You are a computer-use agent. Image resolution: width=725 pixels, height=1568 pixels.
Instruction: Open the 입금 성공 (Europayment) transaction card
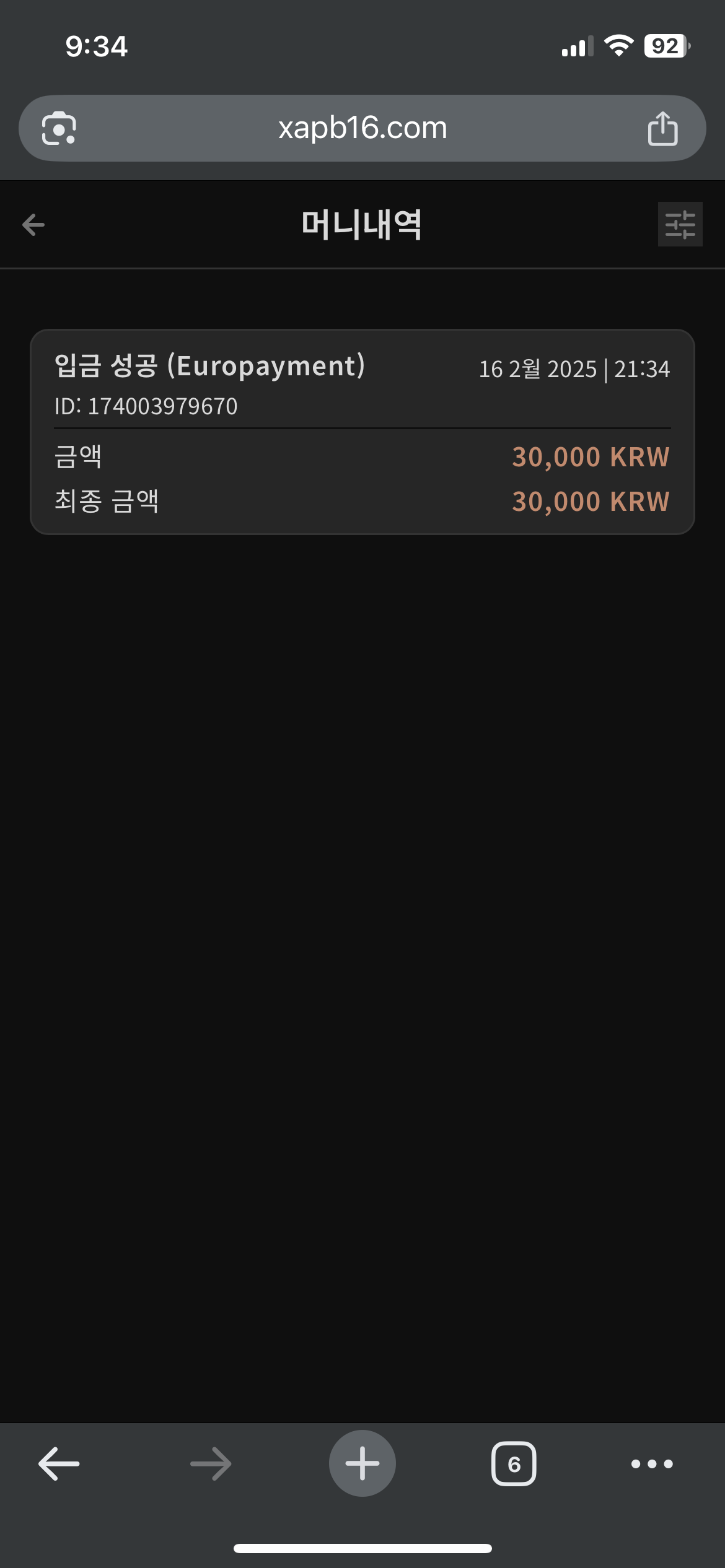point(362,432)
